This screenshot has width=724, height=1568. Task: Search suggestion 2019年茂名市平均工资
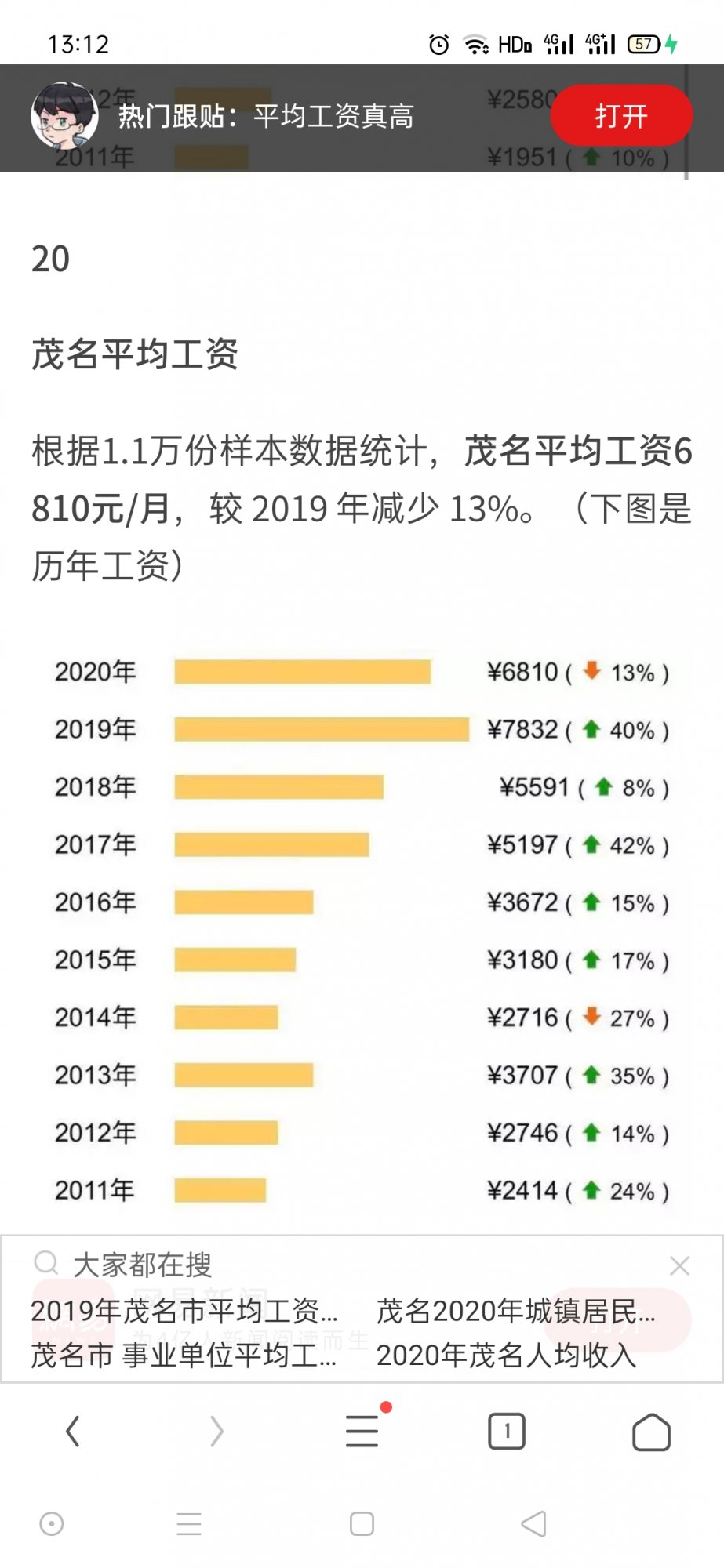pos(184,1310)
